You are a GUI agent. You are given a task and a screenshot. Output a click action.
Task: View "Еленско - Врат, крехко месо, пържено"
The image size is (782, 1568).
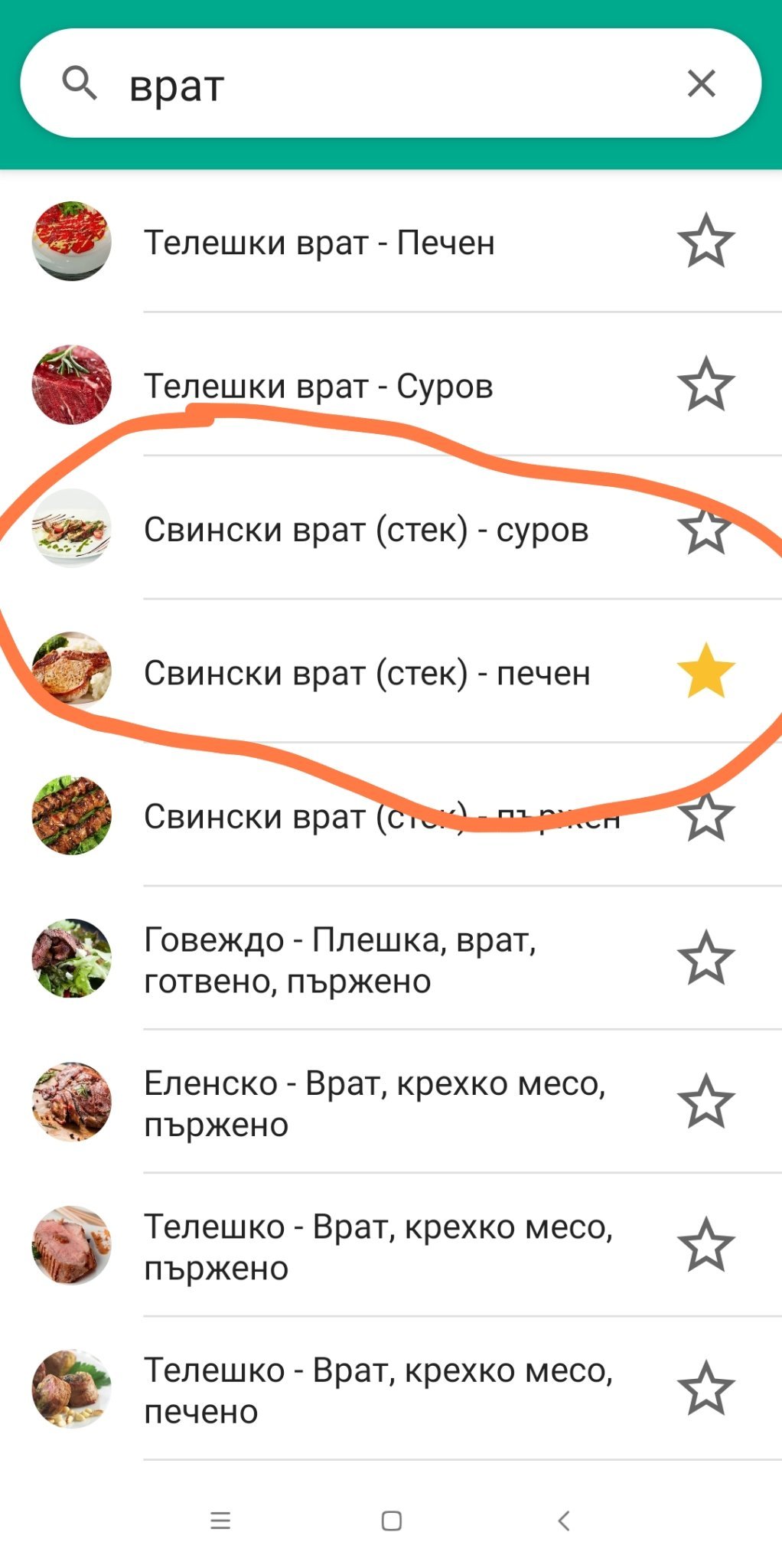374,1103
